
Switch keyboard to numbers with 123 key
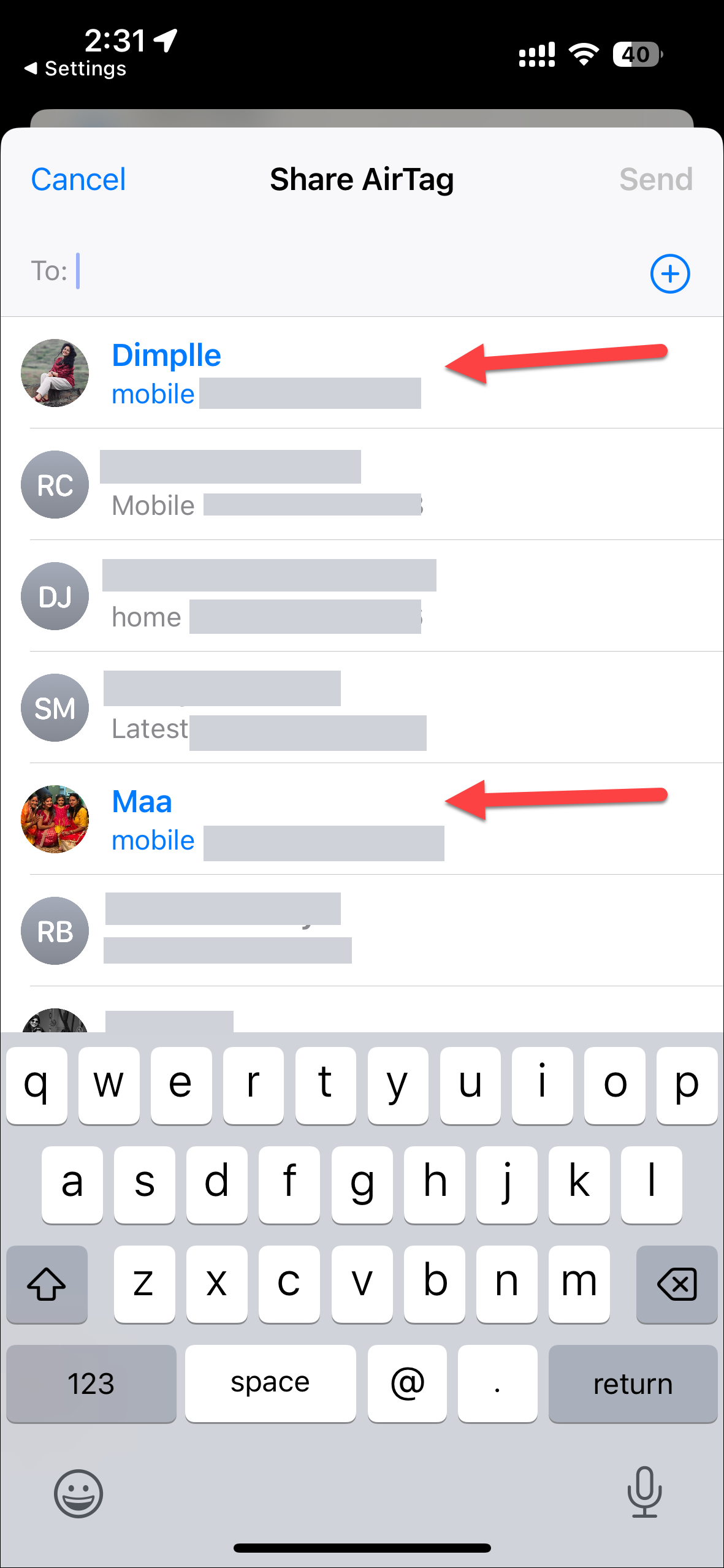(91, 1383)
